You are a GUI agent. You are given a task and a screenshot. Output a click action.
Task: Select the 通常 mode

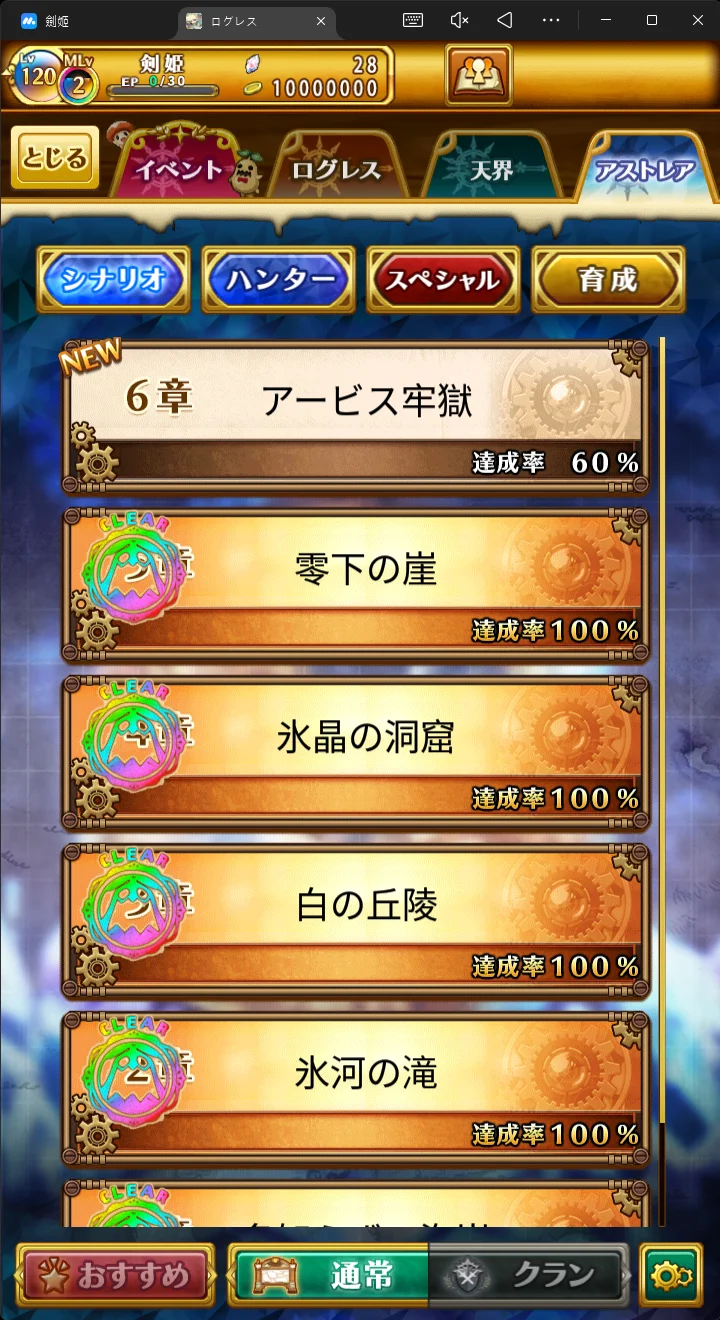[x=330, y=1275]
